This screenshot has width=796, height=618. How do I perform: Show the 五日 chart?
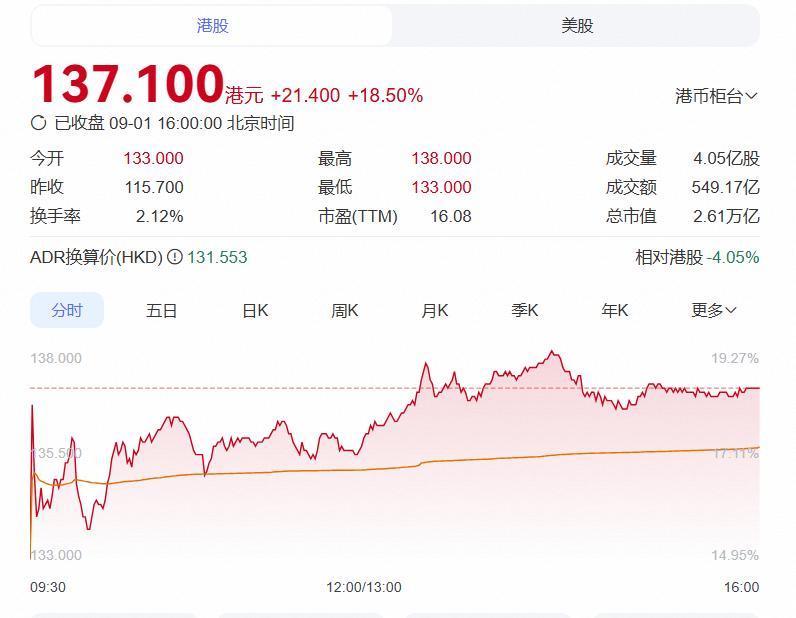coord(161,310)
